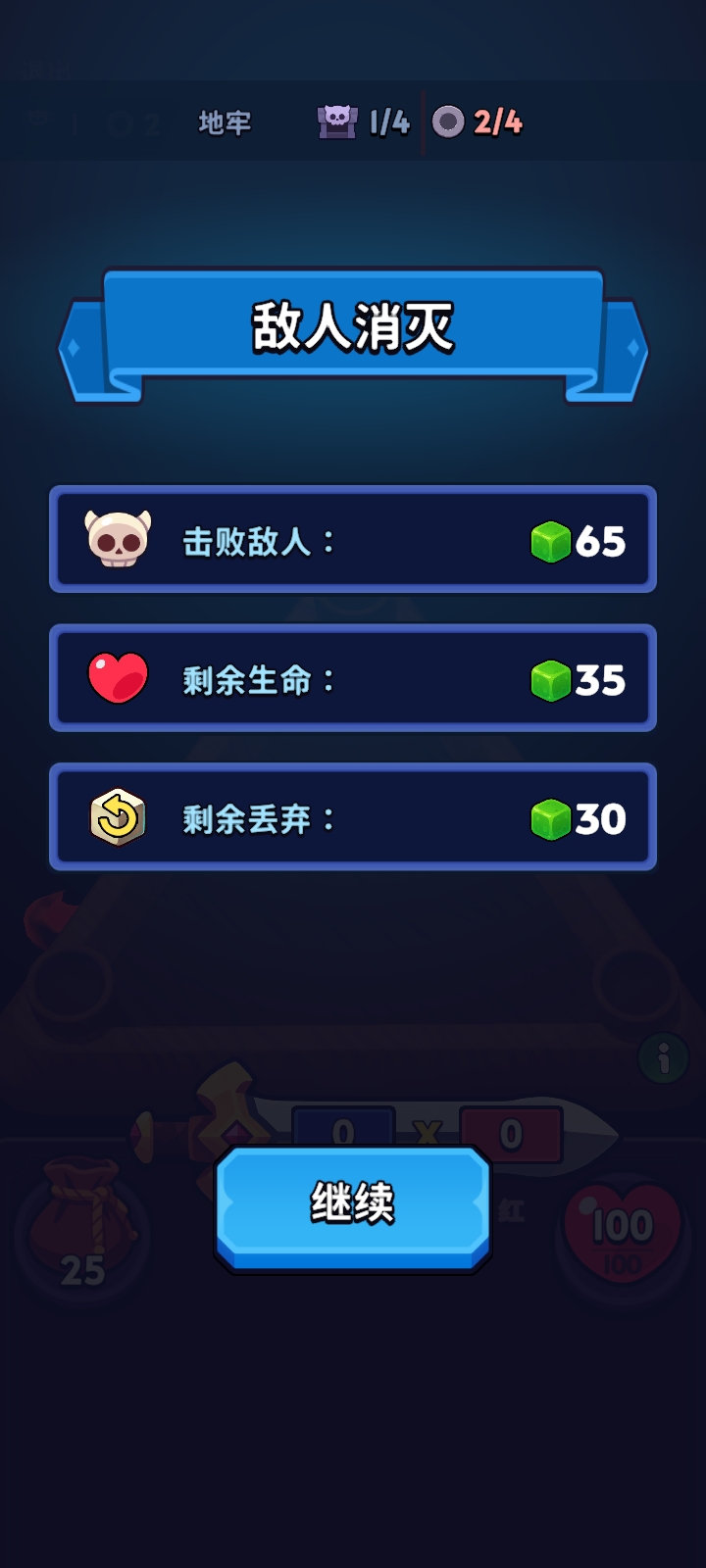Click the red score box showing 0
Image resolution: width=706 pixels, height=1568 pixels.
tap(510, 1134)
